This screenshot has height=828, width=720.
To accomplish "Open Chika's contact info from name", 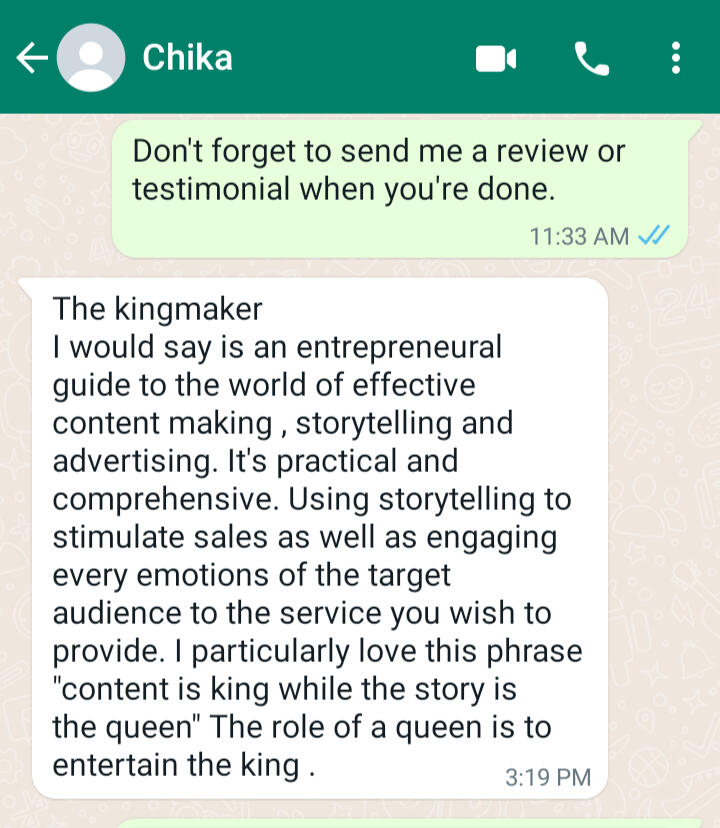I will 188,57.
